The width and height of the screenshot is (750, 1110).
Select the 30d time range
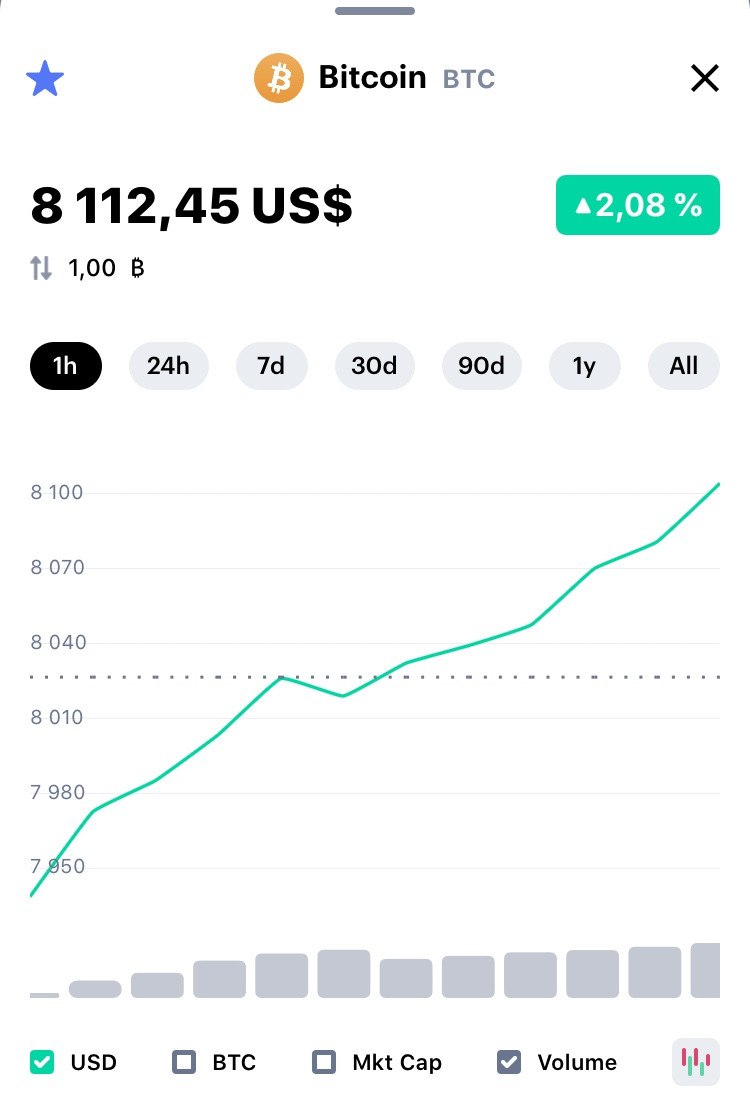coord(374,366)
